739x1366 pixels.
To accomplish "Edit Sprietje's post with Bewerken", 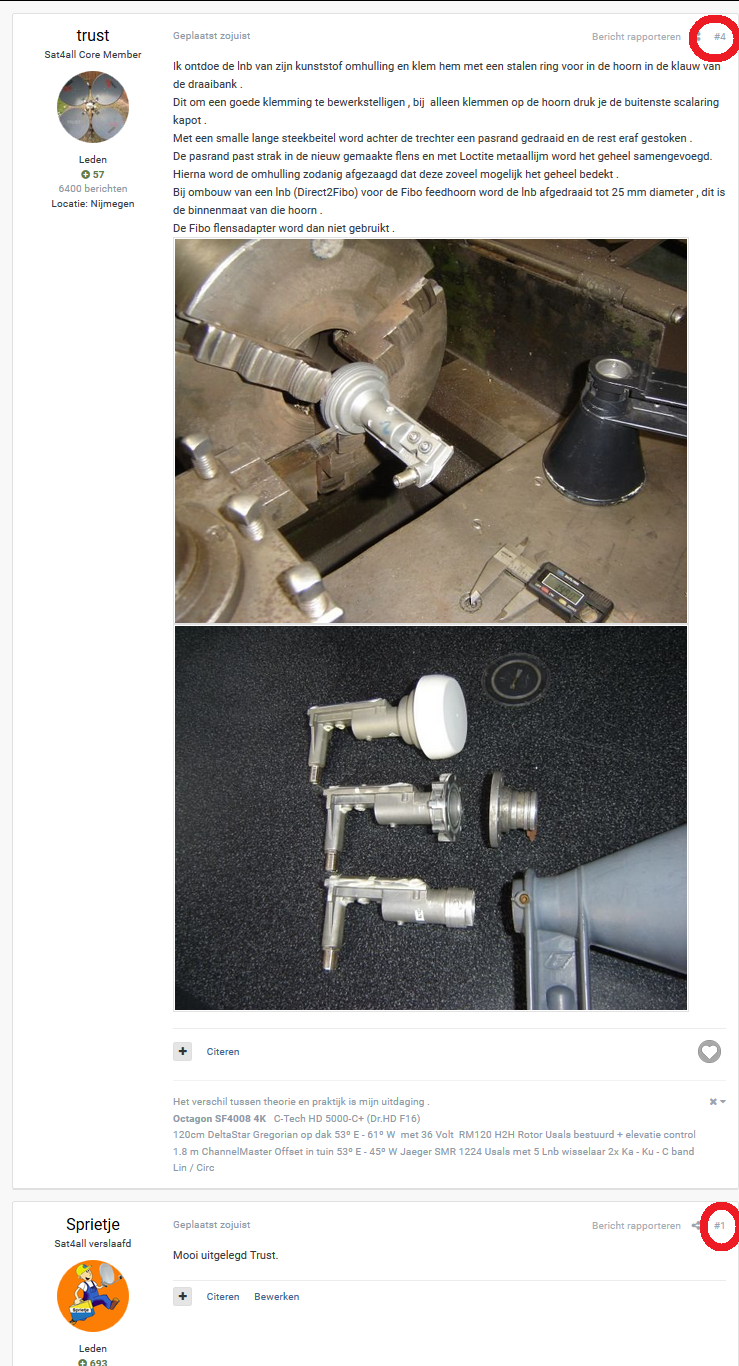I will [276, 1296].
